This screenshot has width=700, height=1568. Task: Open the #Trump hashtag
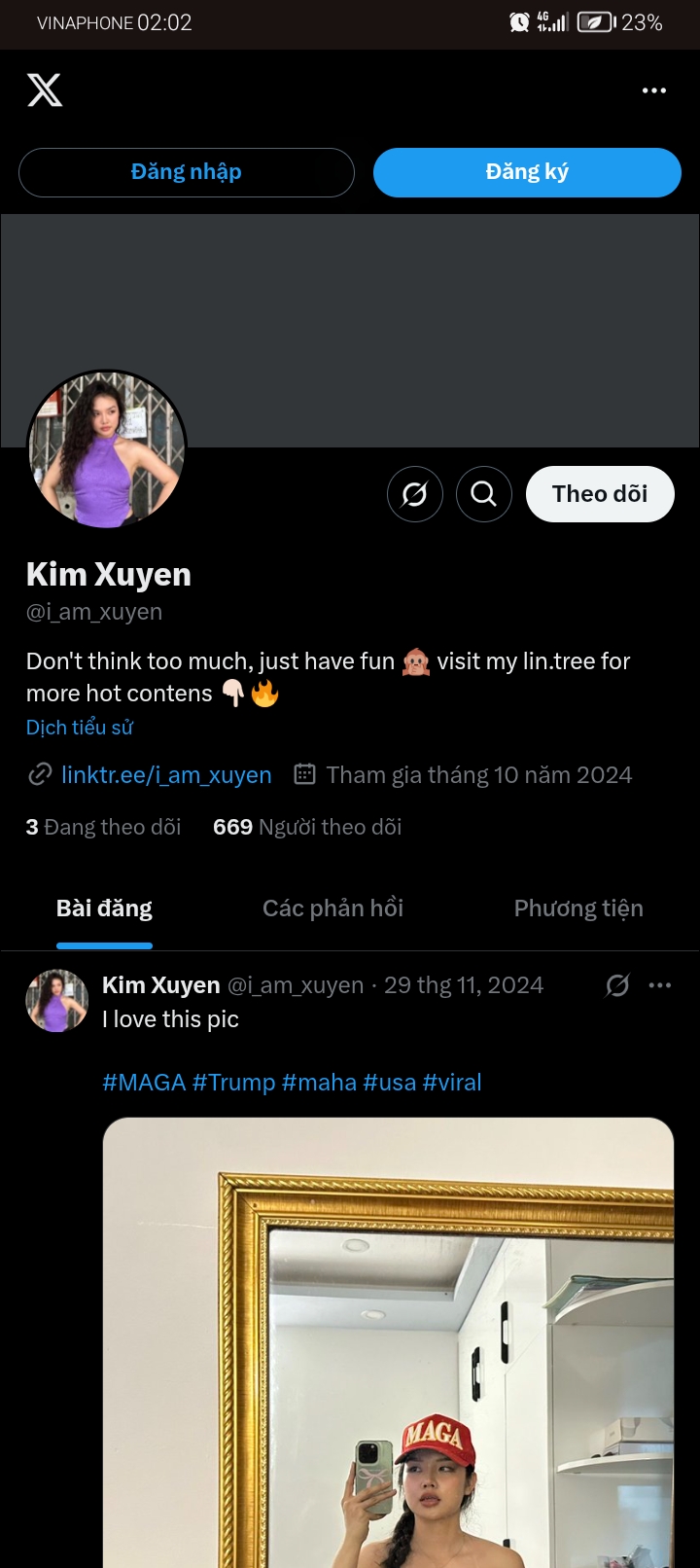233,1083
